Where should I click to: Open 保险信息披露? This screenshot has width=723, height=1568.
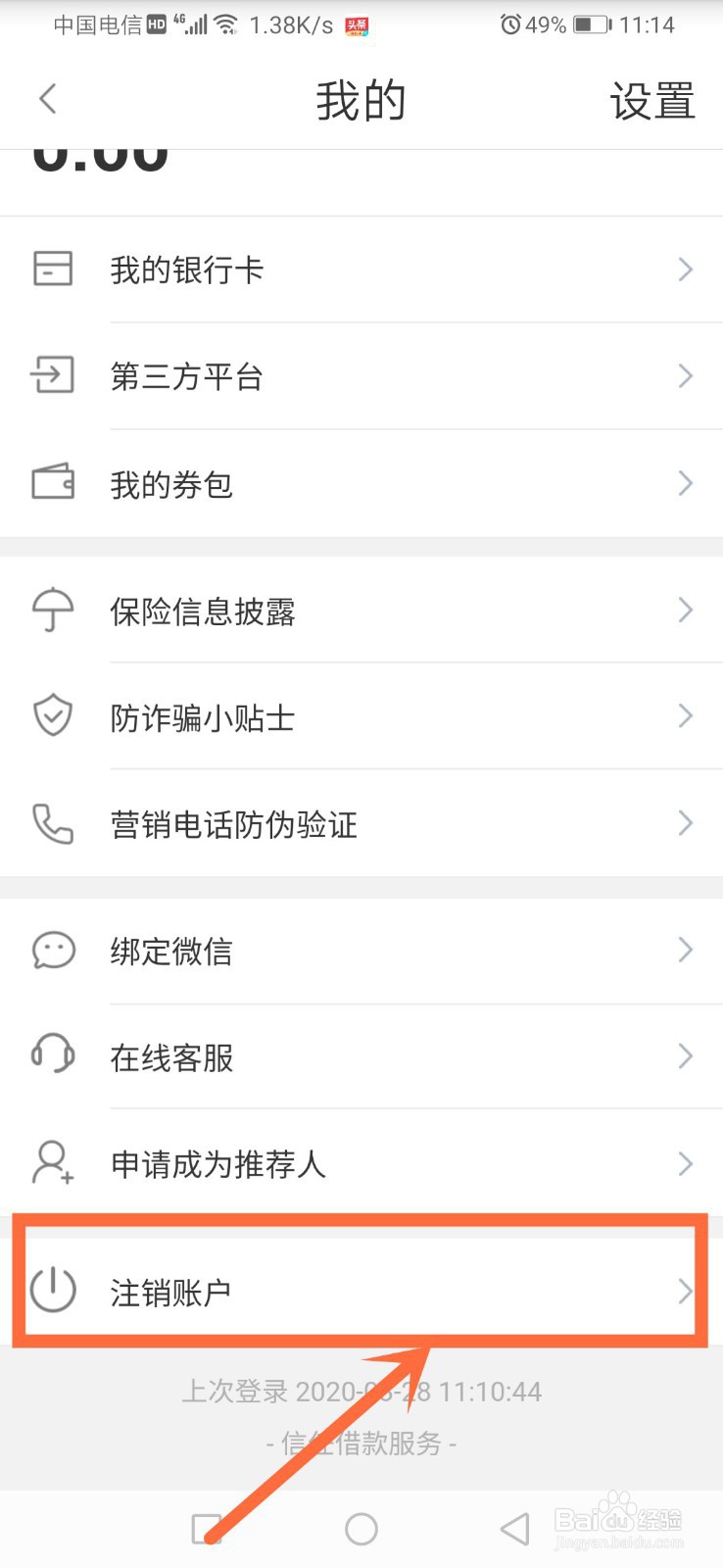[x=361, y=611]
